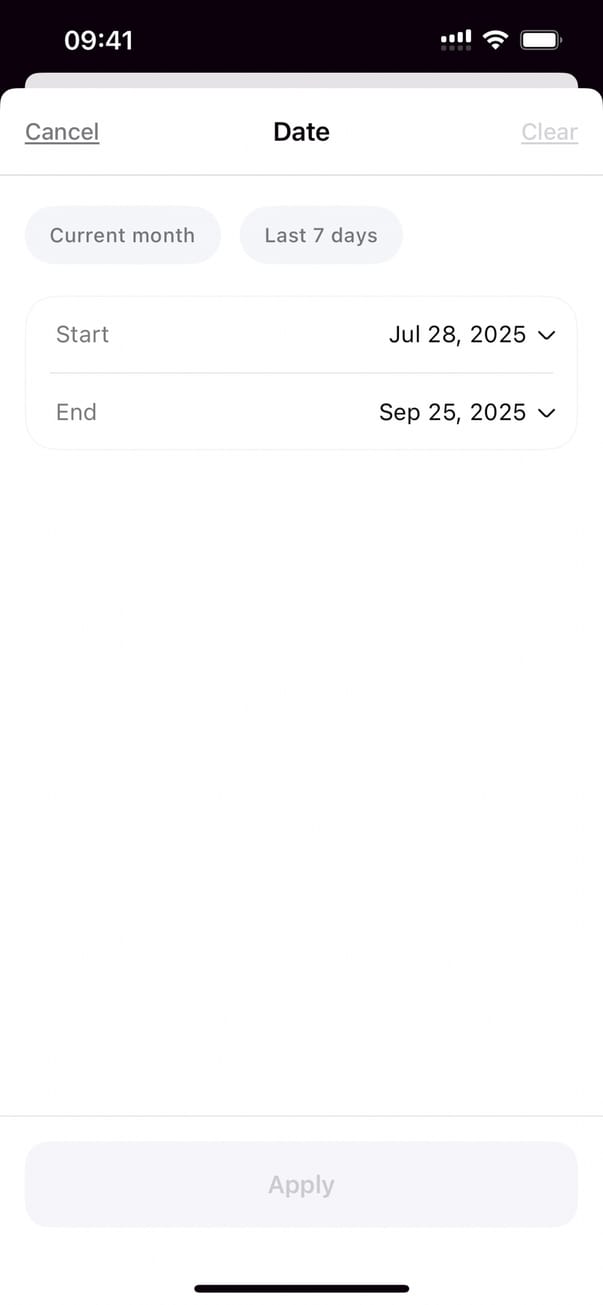Select the Current month chip

122,235
